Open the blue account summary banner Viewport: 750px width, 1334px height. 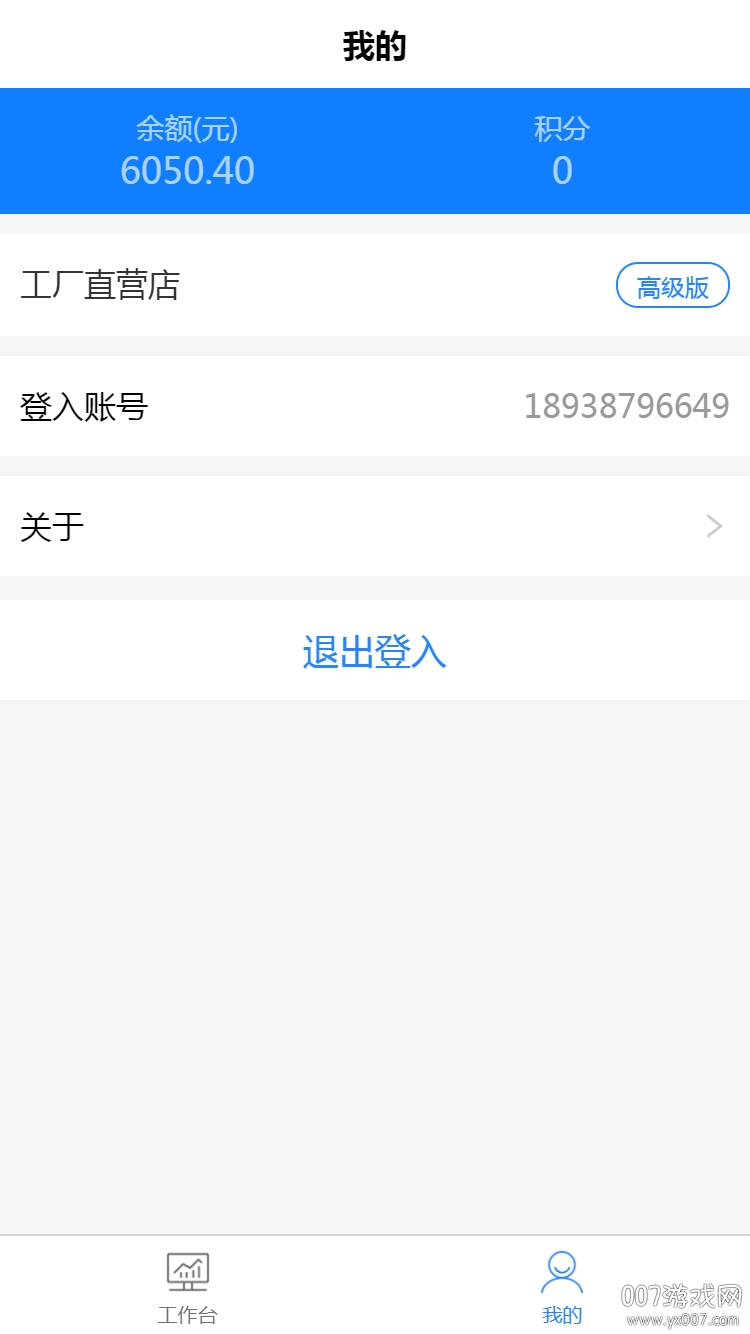(375, 150)
